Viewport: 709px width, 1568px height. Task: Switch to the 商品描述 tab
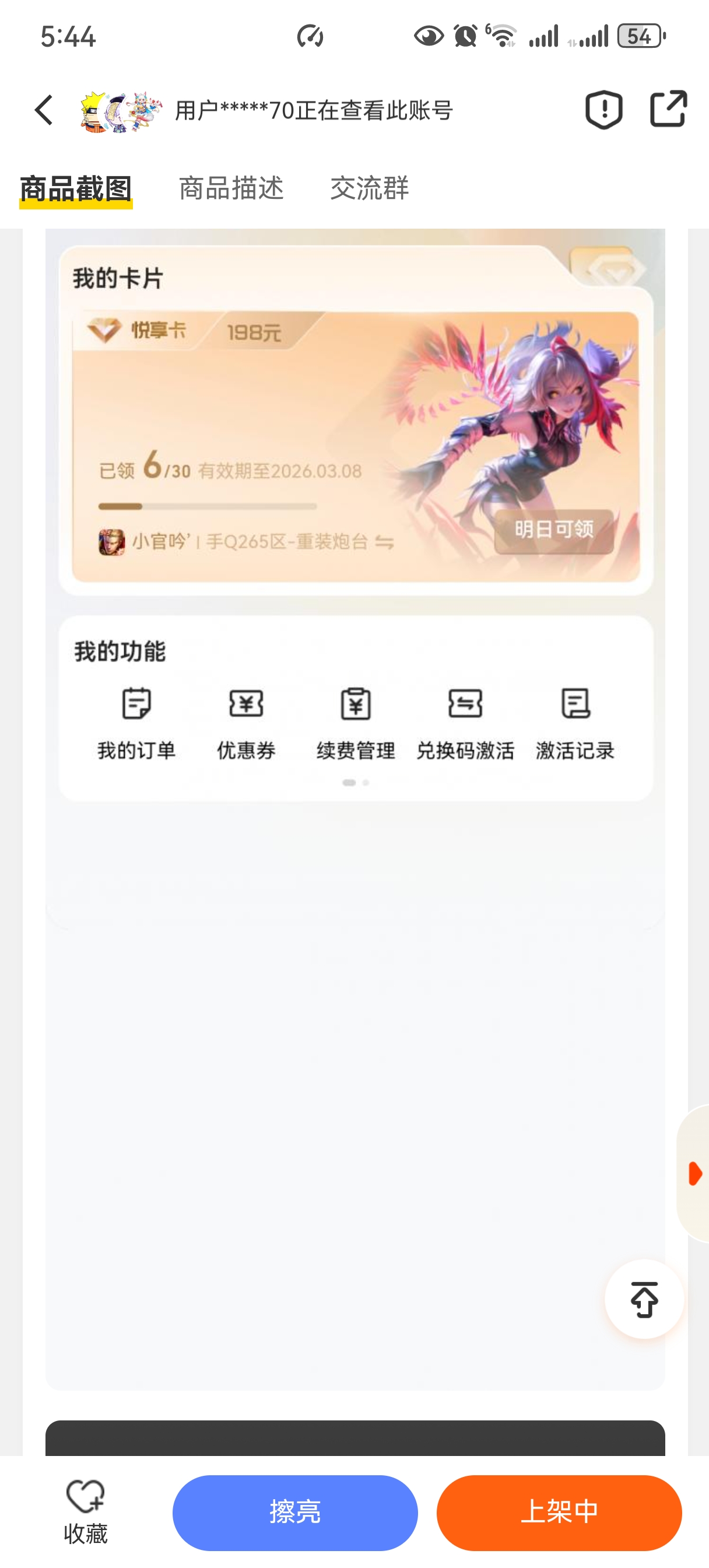[x=231, y=188]
